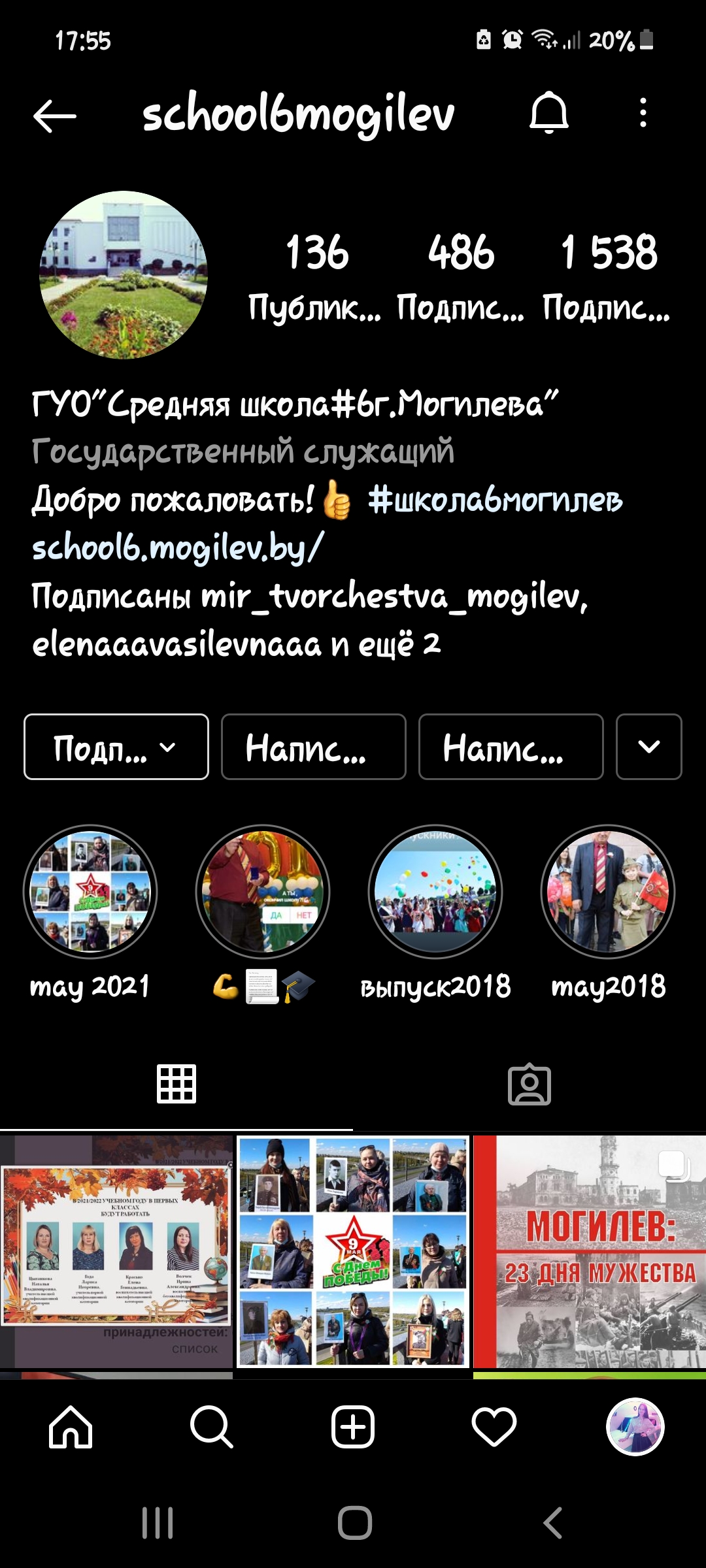The image size is (706, 1568).
Task: Open the may2018 story highlight
Action: pyautogui.click(x=608, y=892)
